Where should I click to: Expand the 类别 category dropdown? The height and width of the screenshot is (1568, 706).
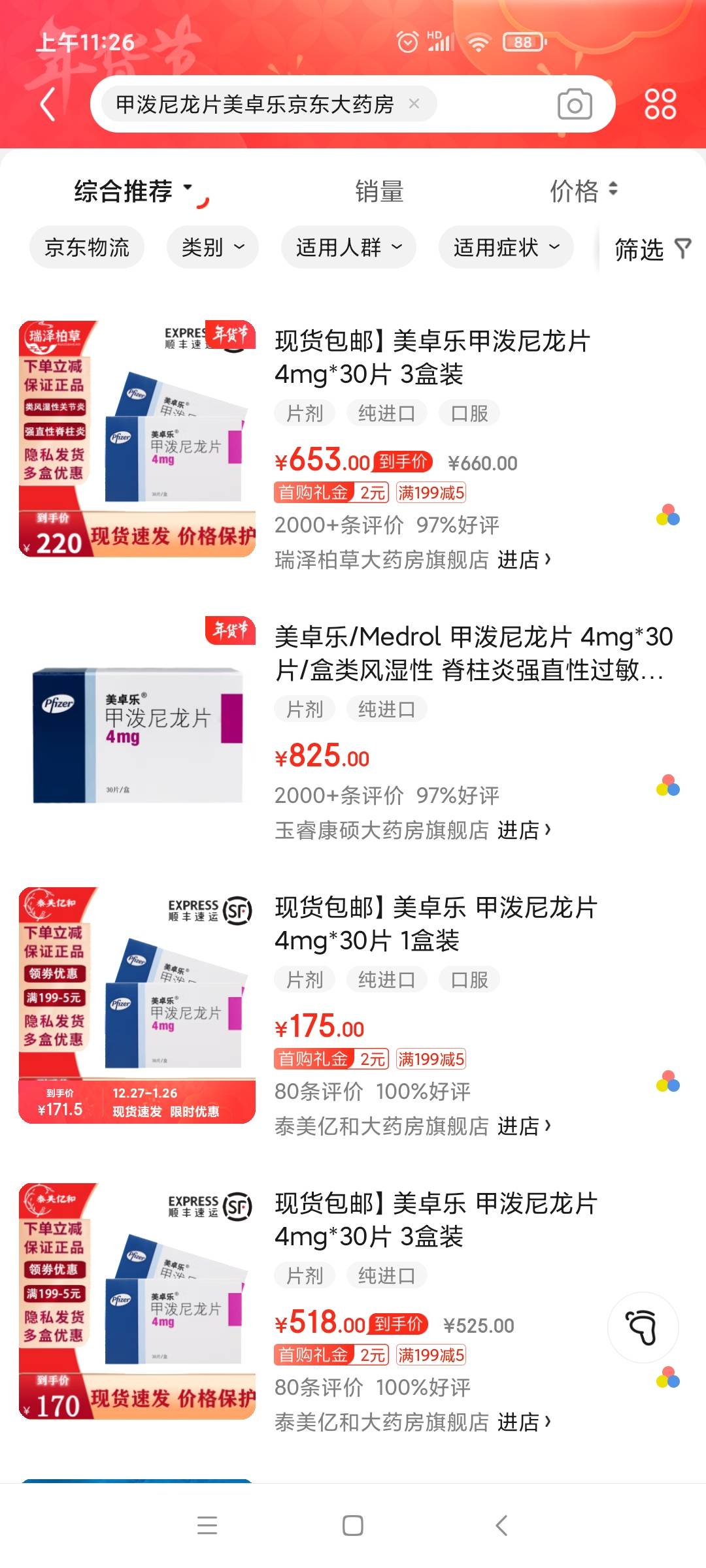pos(212,247)
